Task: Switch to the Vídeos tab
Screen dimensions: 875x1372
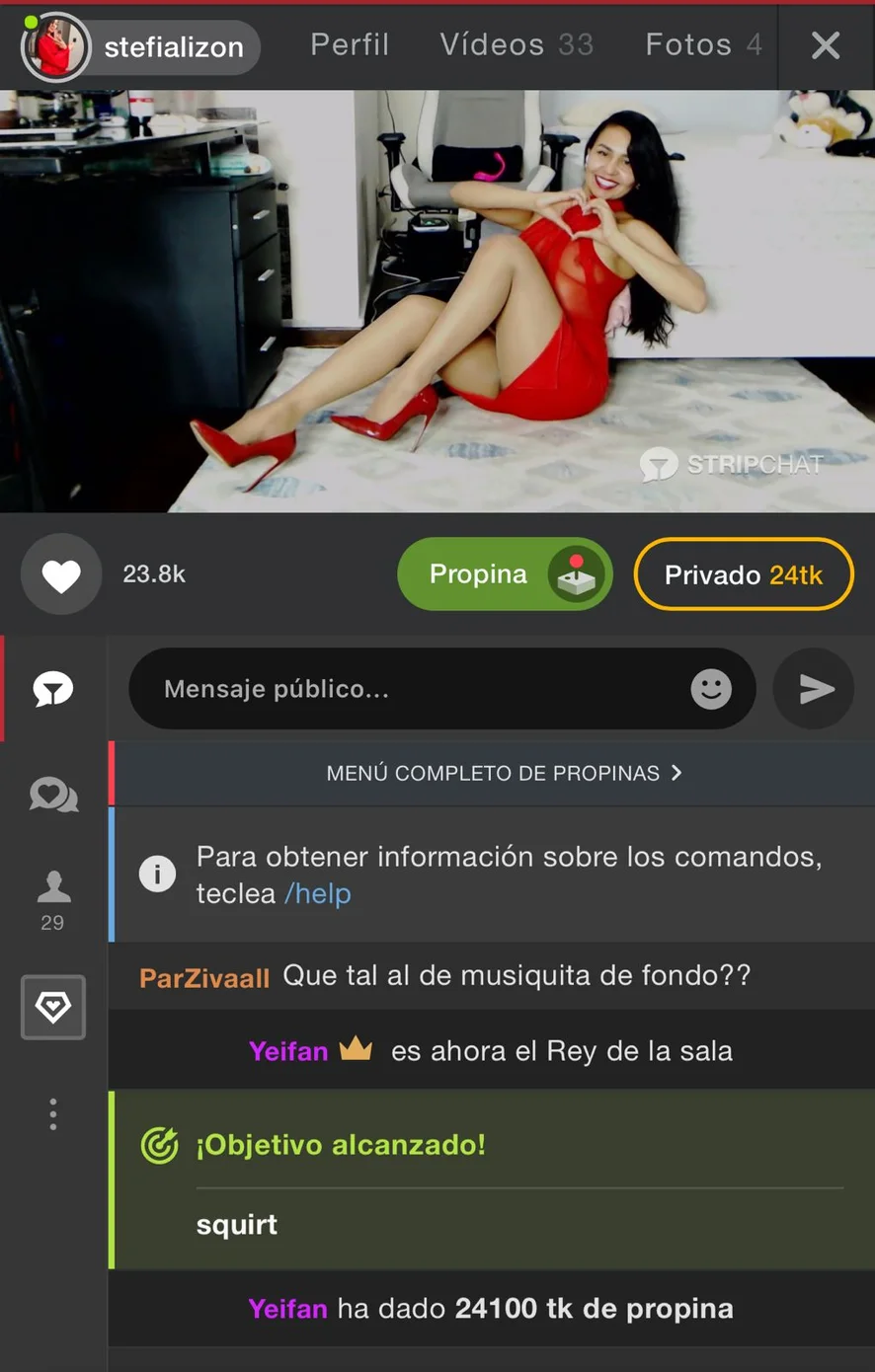Action: (x=516, y=45)
